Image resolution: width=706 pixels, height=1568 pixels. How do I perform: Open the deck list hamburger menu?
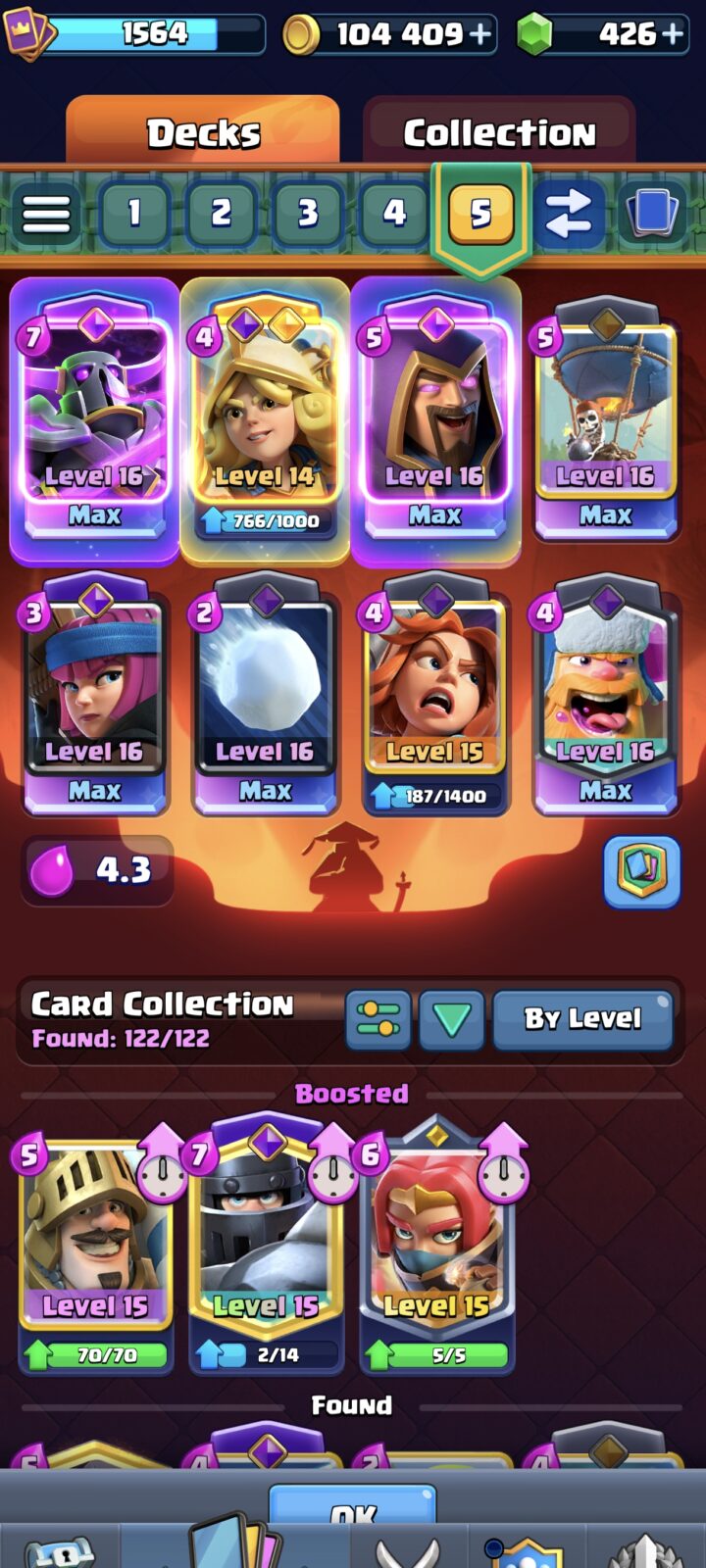46,213
